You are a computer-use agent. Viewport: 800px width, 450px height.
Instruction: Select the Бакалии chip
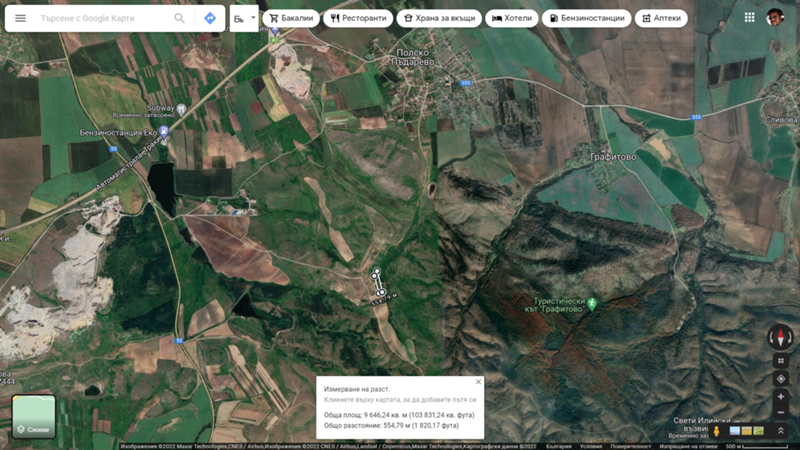pos(291,18)
